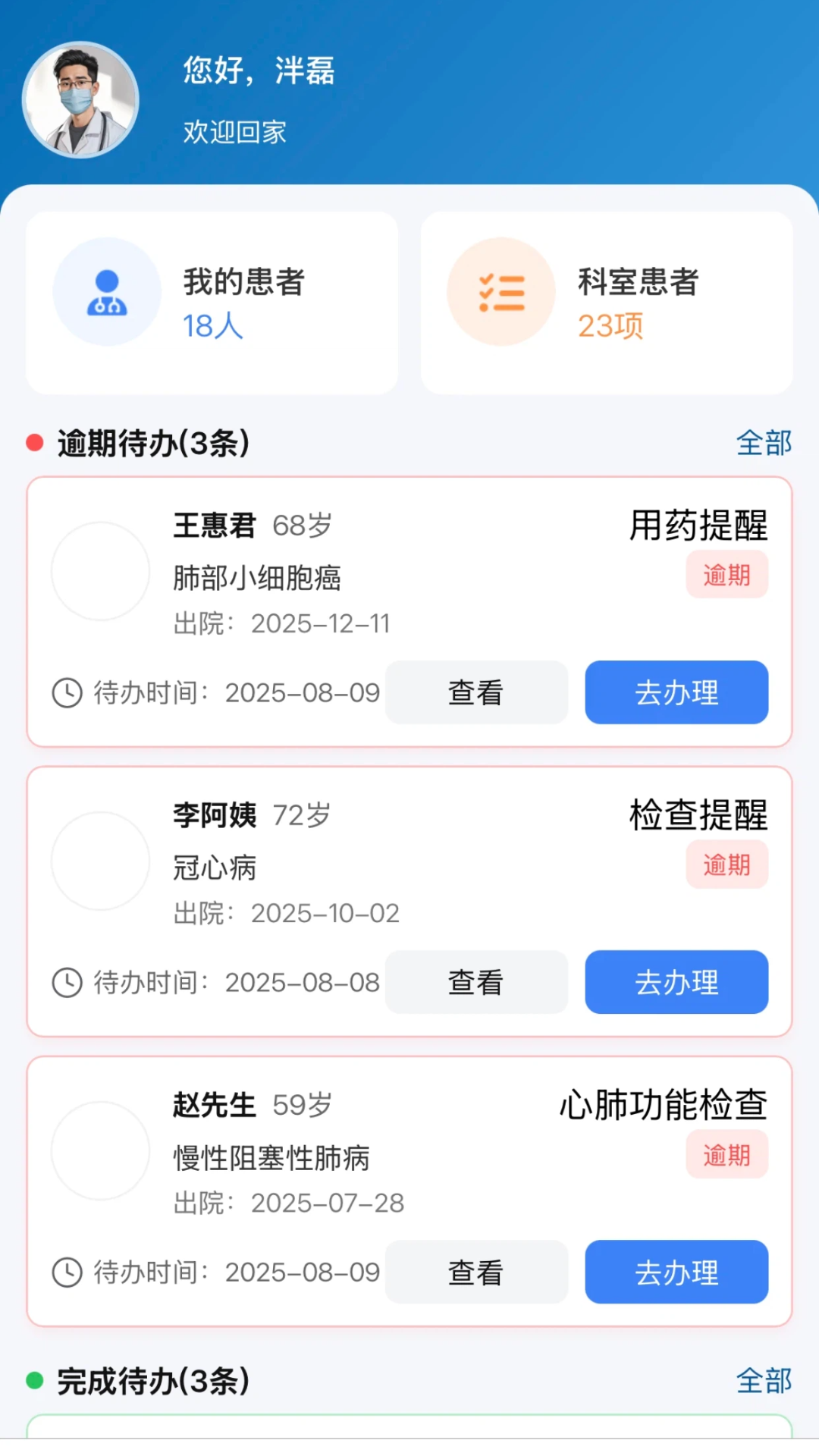
Task: Click the clock icon on 赵先生's card
Action: [x=67, y=1272]
